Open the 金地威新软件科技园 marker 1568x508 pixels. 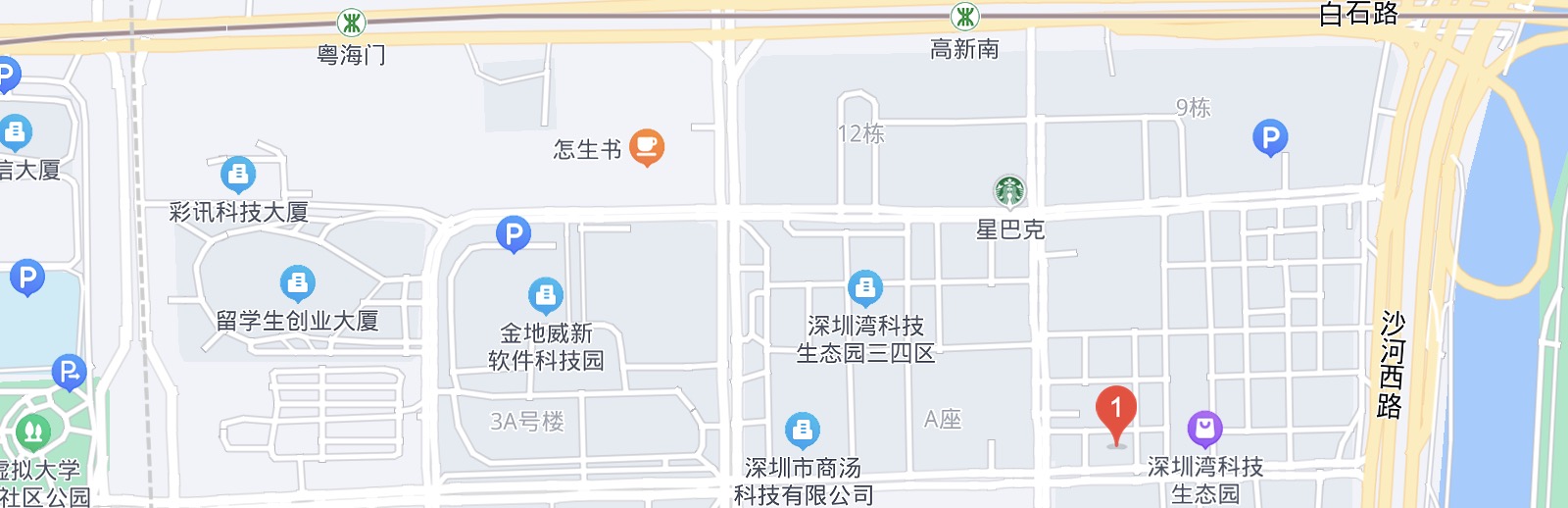[545, 295]
